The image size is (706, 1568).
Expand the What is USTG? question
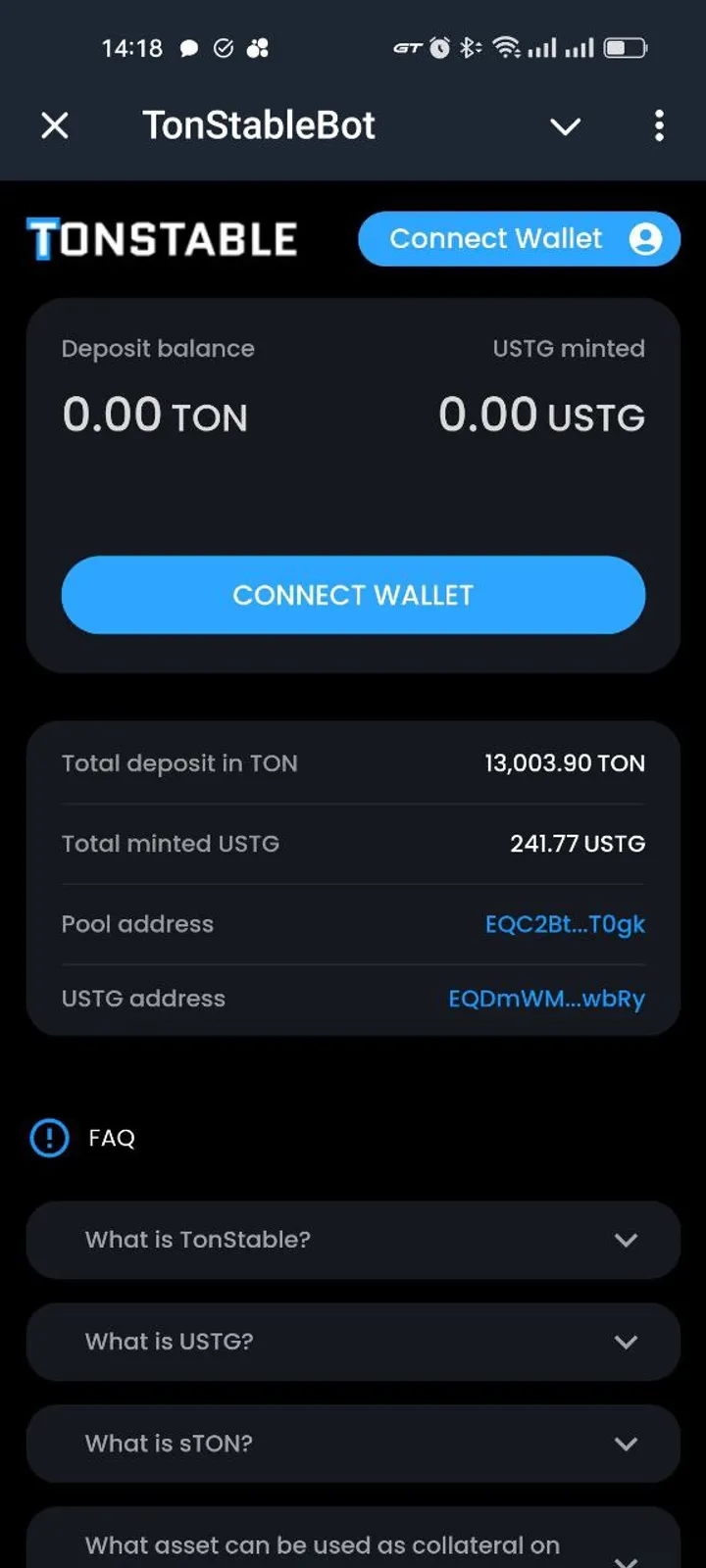click(353, 1342)
